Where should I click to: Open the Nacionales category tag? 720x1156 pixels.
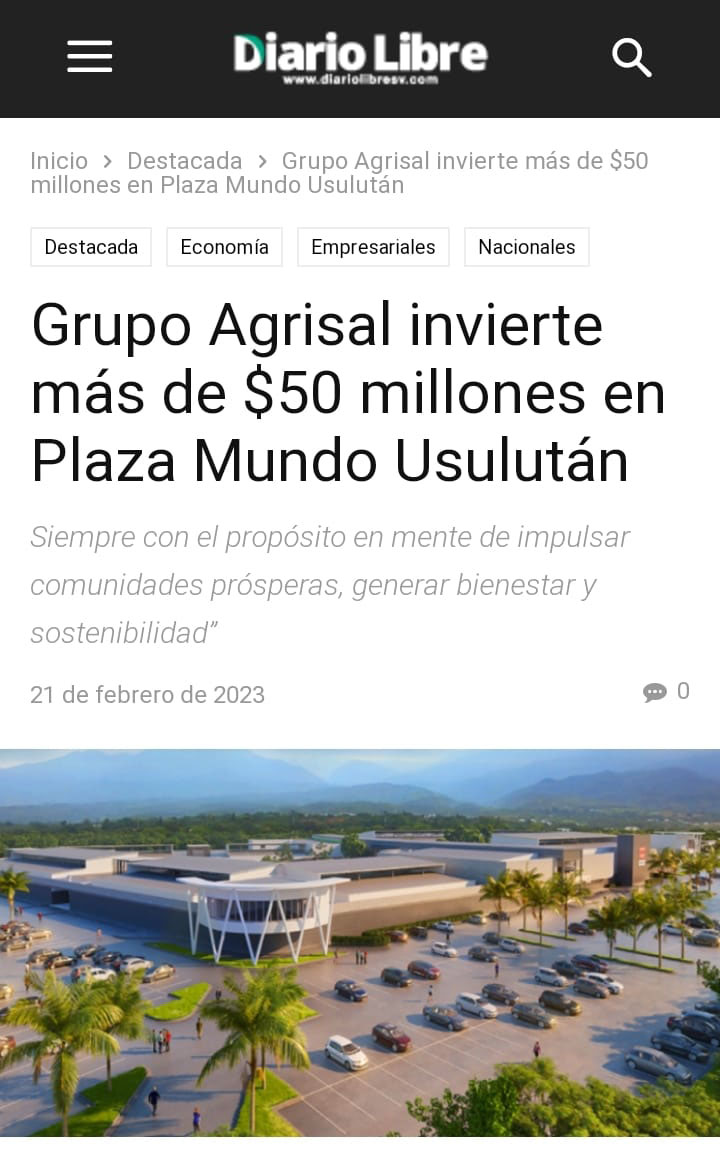tap(527, 247)
